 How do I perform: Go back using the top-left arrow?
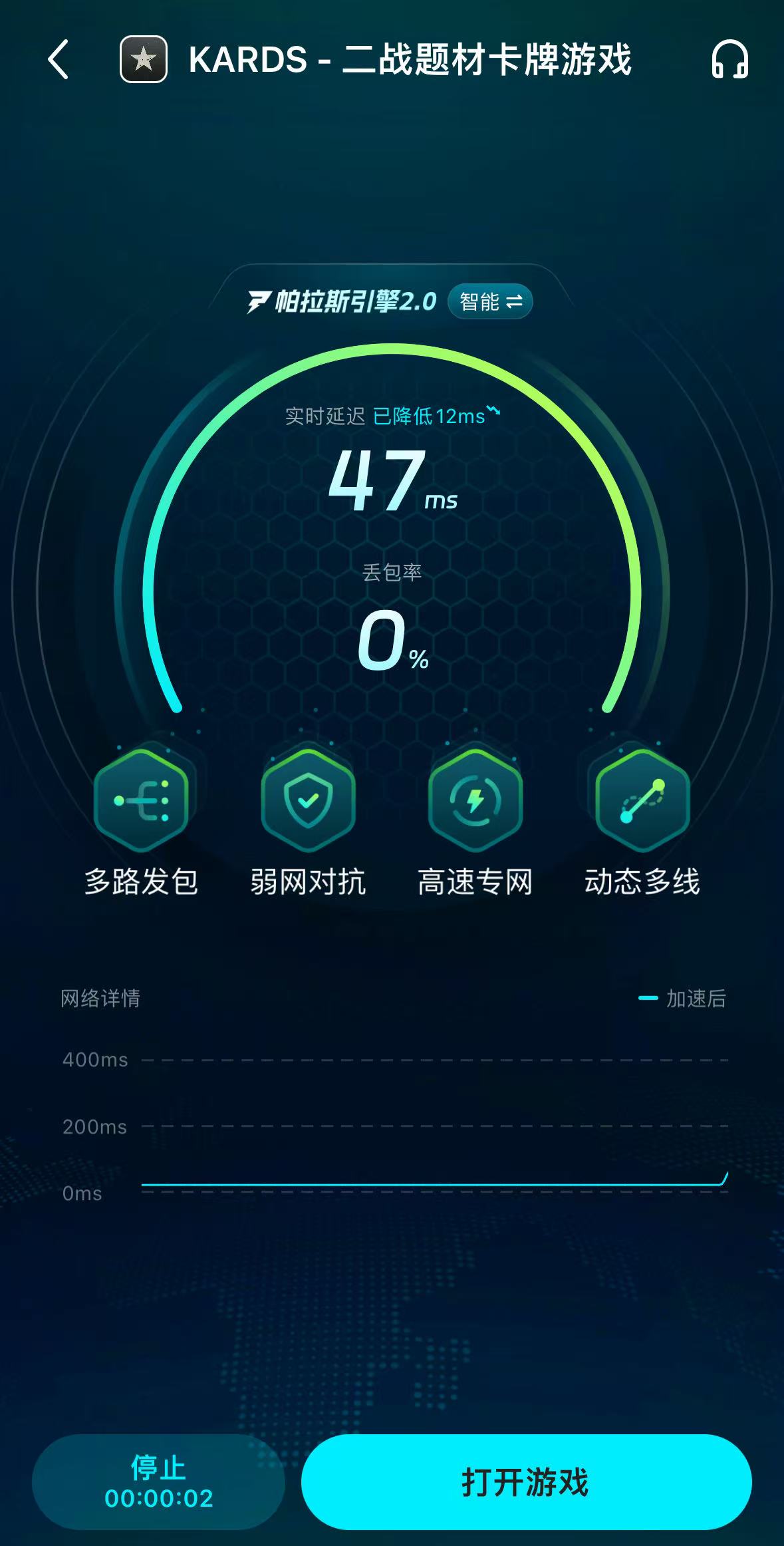coord(59,59)
